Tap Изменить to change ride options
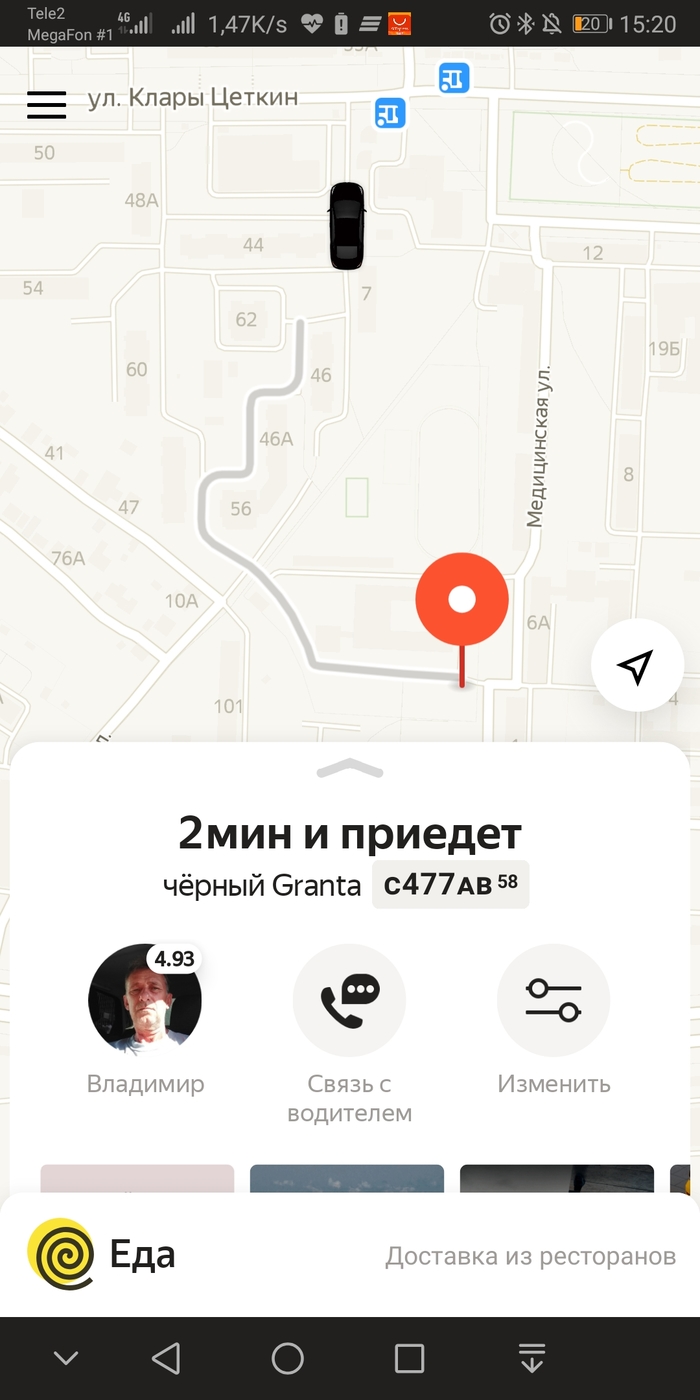 click(553, 1000)
